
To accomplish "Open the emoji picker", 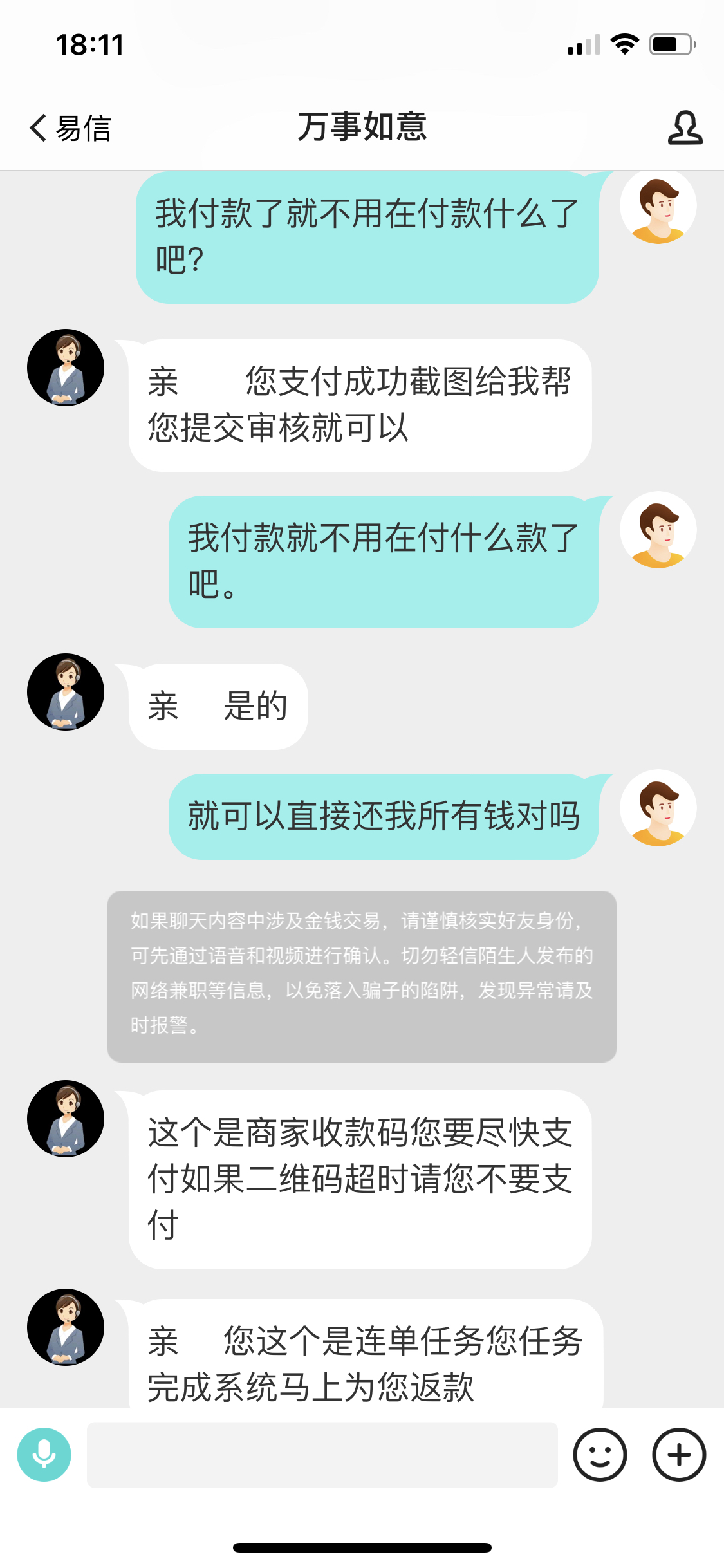I will 600,1455.
